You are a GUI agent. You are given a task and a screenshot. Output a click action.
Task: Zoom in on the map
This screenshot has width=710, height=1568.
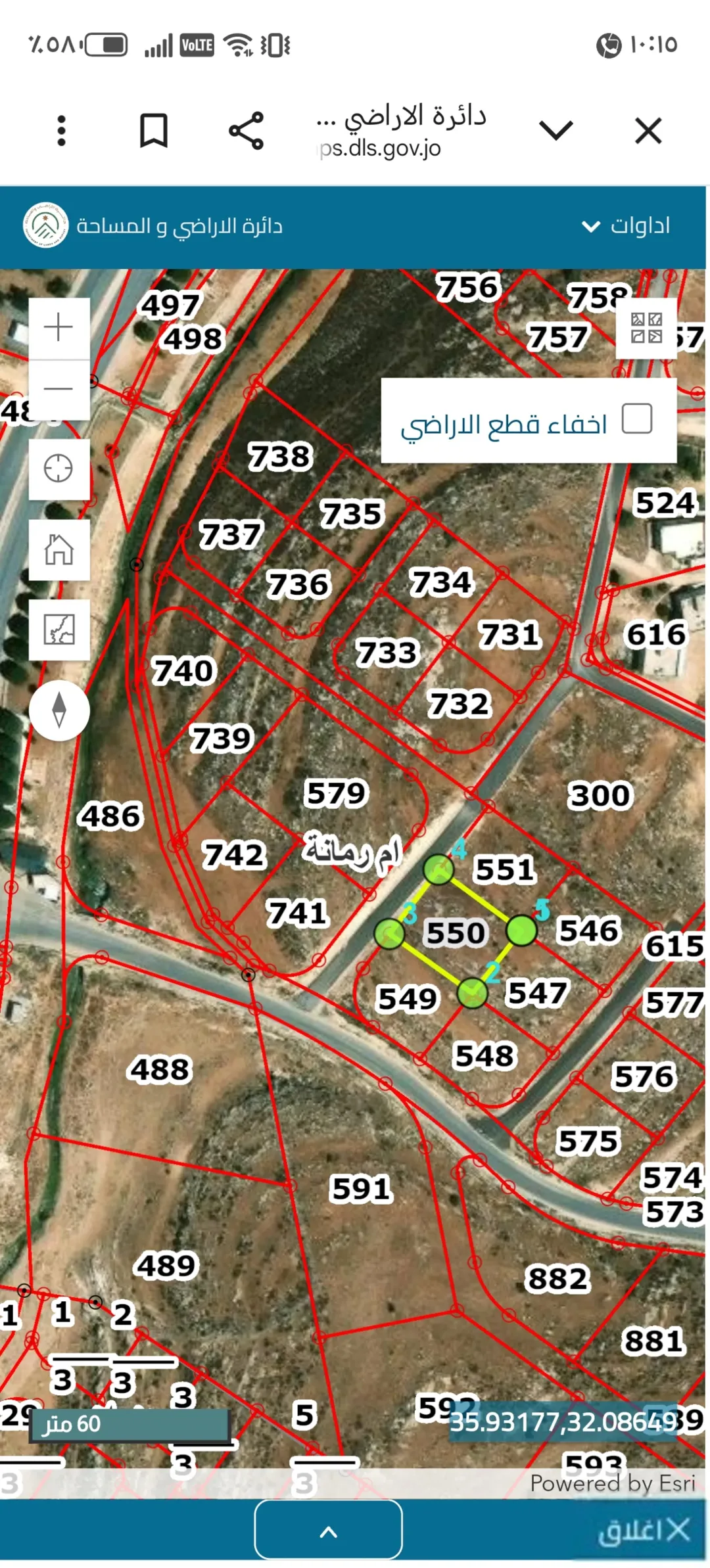point(59,328)
